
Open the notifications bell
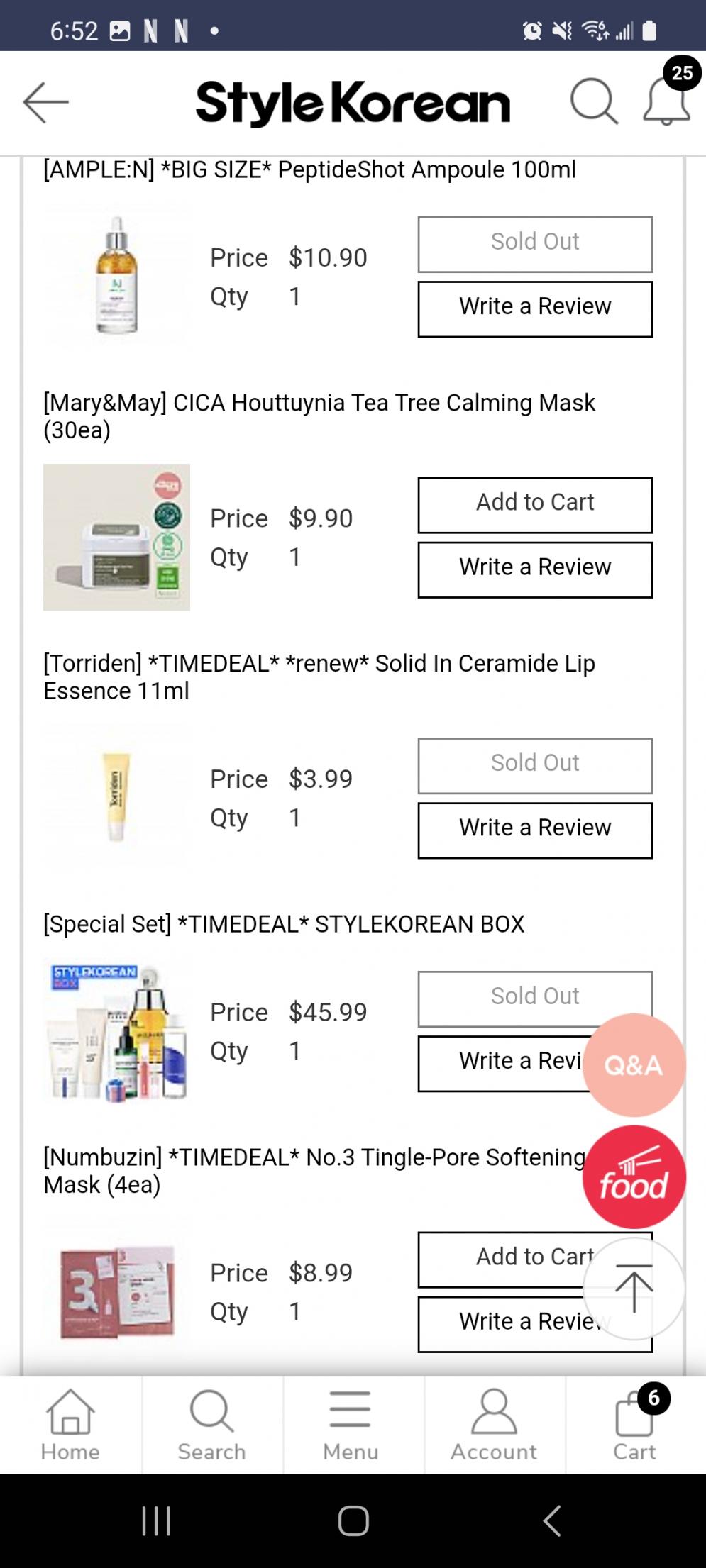click(x=666, y=101)
